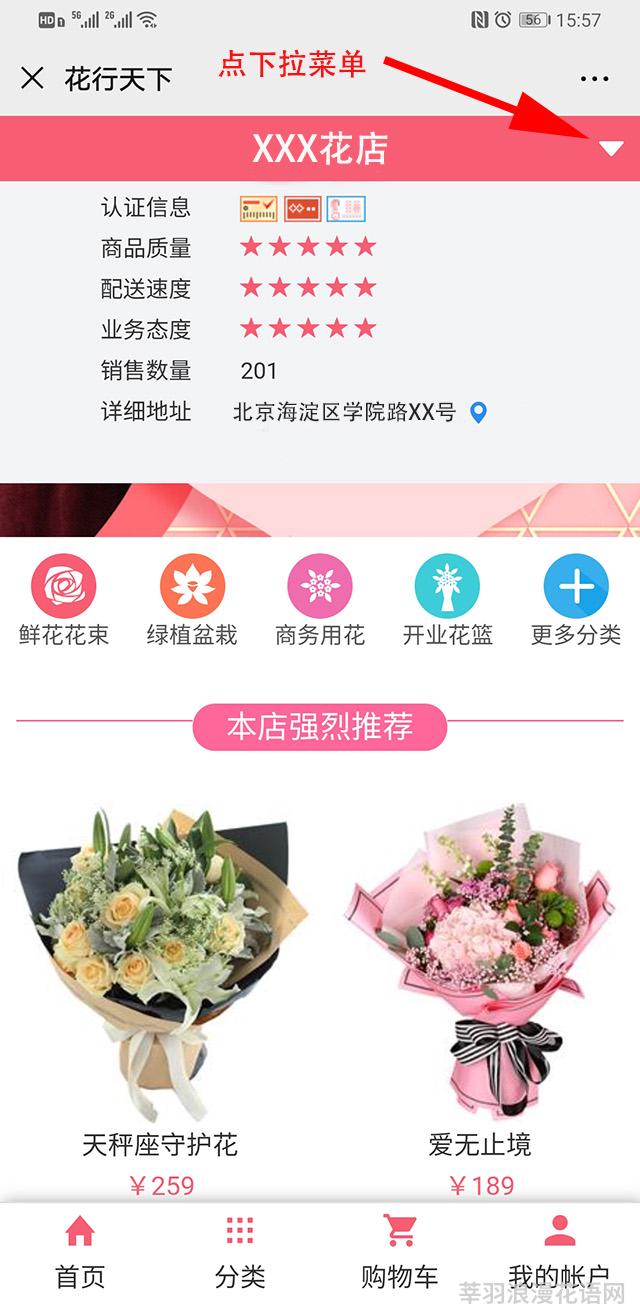Expand the XXX花店 dropdown arrow
This screenshot has height=1306, width=640.
point(611,149)
